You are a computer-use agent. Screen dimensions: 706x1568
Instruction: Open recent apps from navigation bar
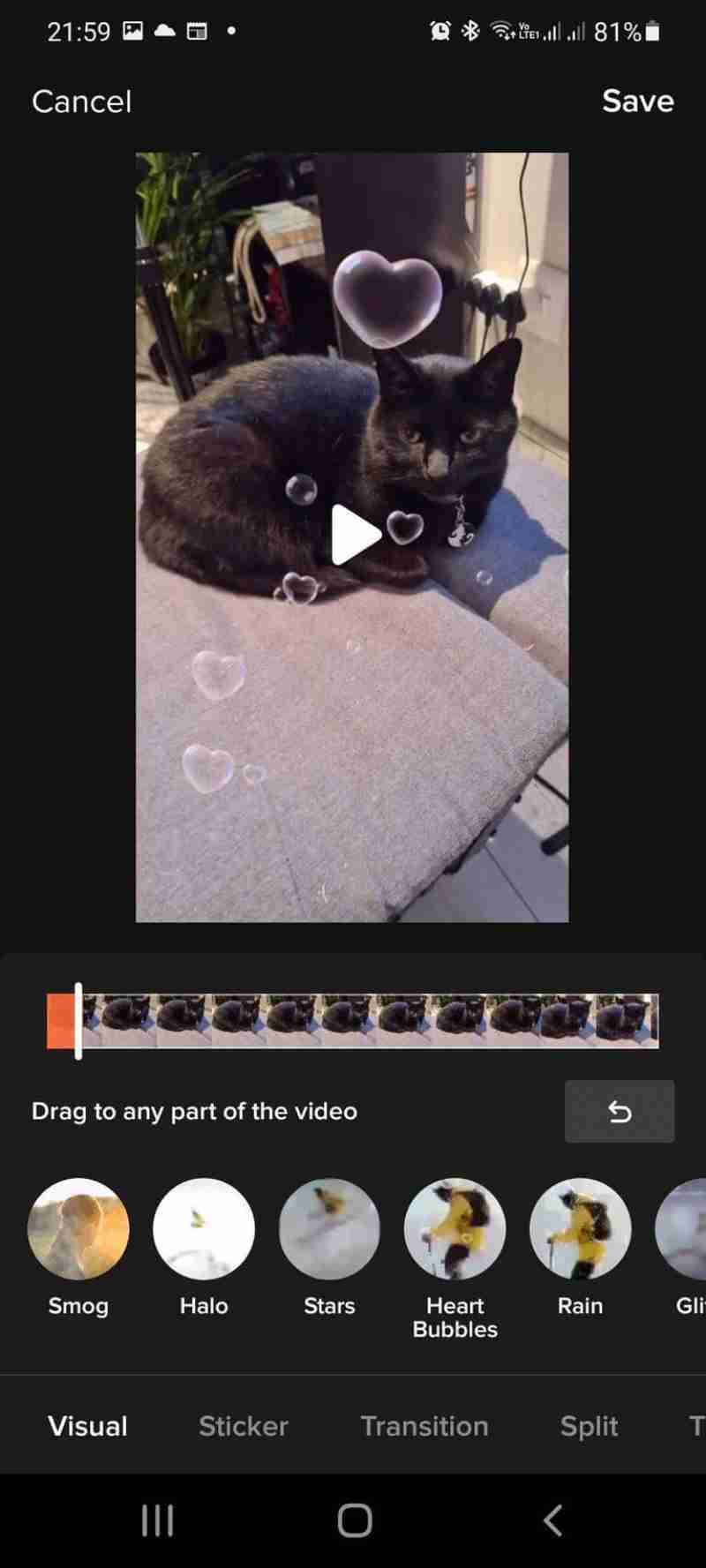(x=157, y=1520)
